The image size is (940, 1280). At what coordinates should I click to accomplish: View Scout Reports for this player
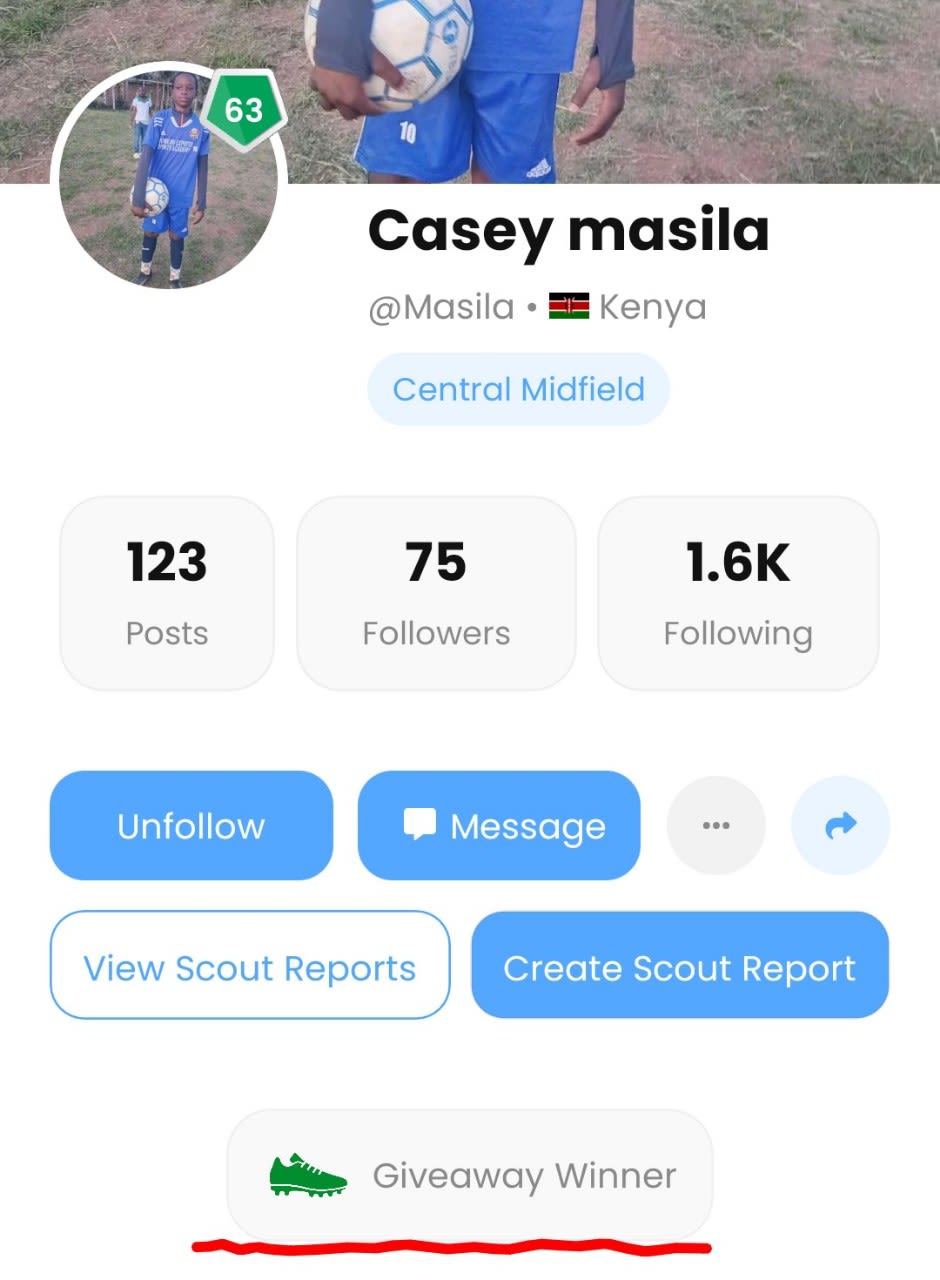pyautogui.click(x=250, y=966)
